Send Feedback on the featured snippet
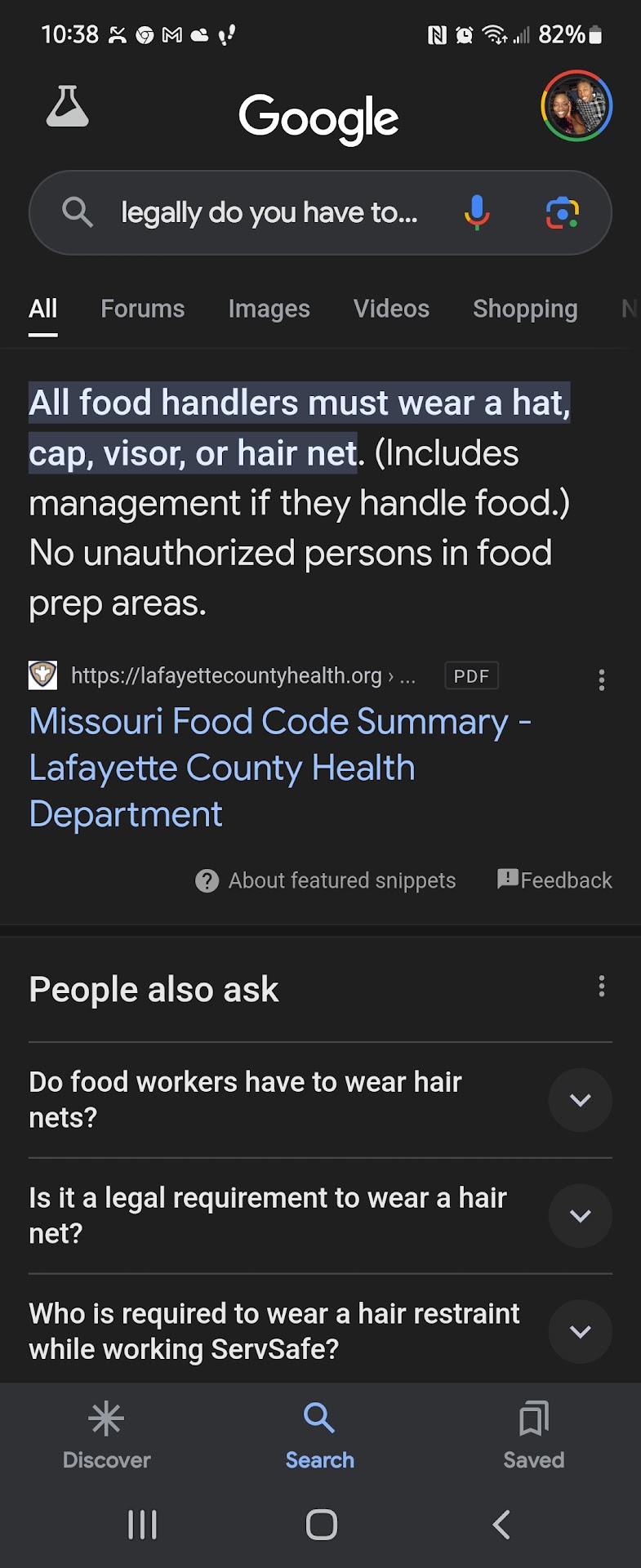The height and width of the screenshot is (1568, 641). click(555, 880)
